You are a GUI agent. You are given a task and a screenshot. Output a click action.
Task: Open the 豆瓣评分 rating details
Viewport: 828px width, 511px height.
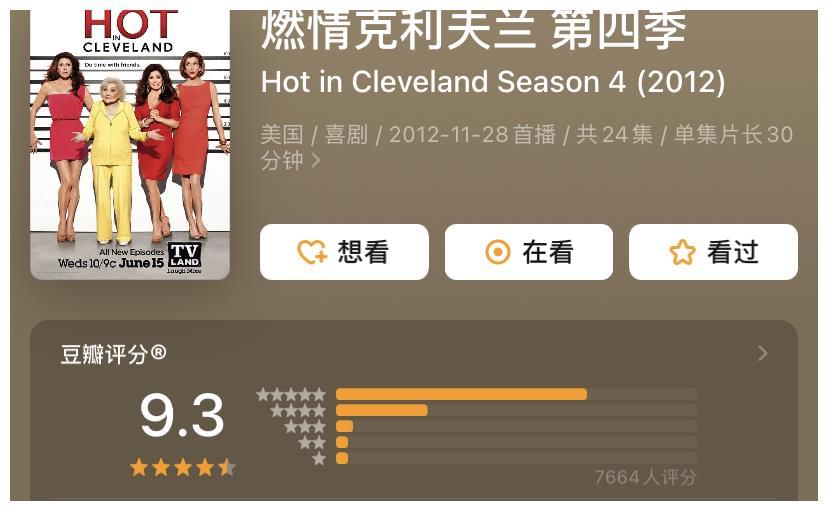[762, 353]
